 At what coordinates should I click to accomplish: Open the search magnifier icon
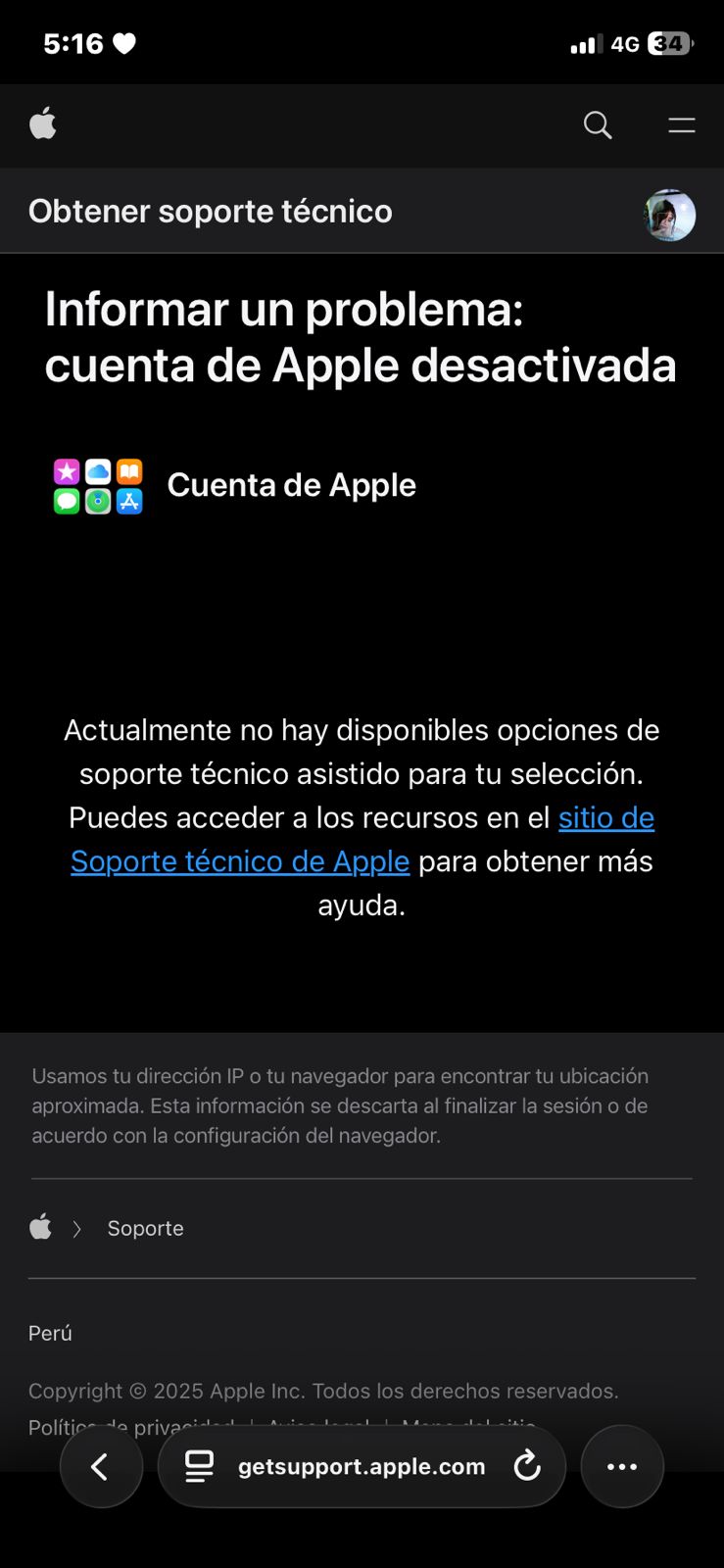tap(598, 124)
